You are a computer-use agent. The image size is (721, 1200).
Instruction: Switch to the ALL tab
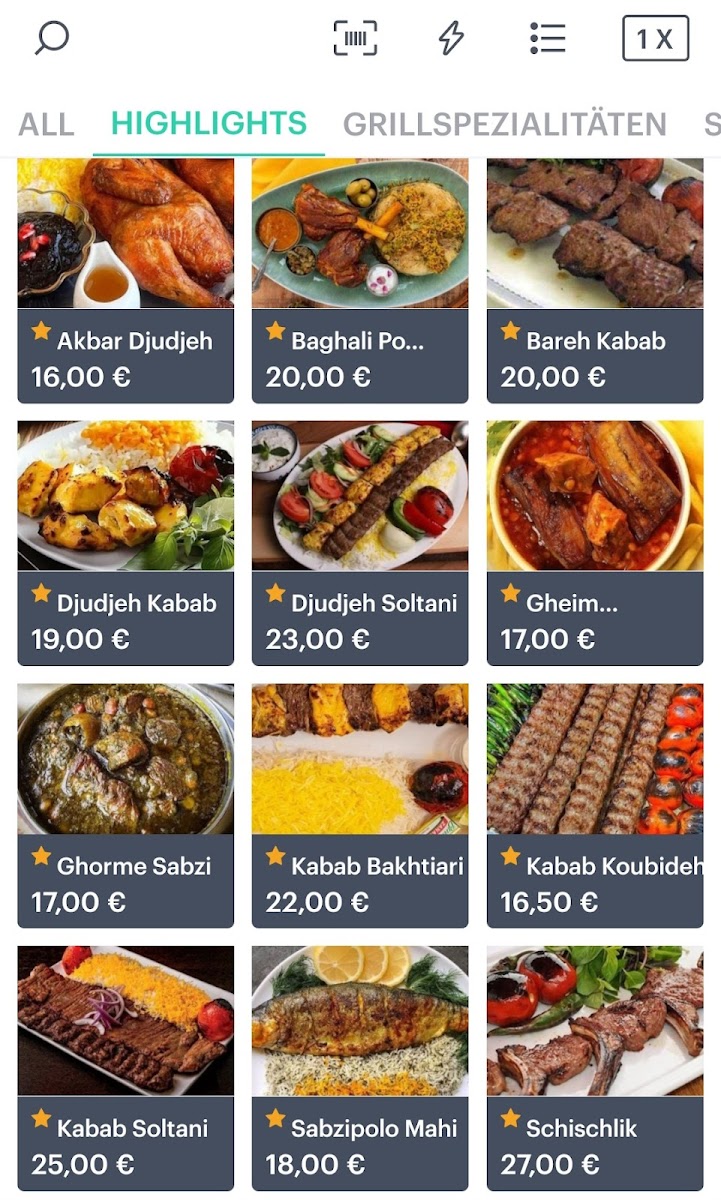click(x=46, y=124)
